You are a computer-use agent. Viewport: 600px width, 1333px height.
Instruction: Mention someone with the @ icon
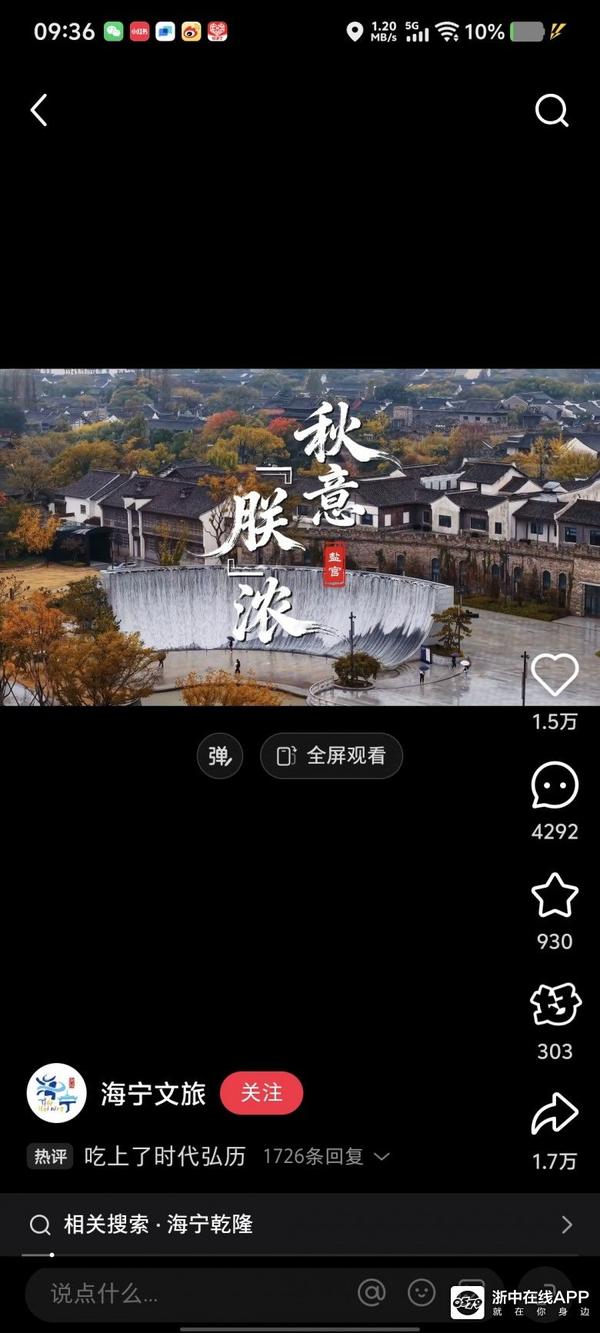(371, 1294)
